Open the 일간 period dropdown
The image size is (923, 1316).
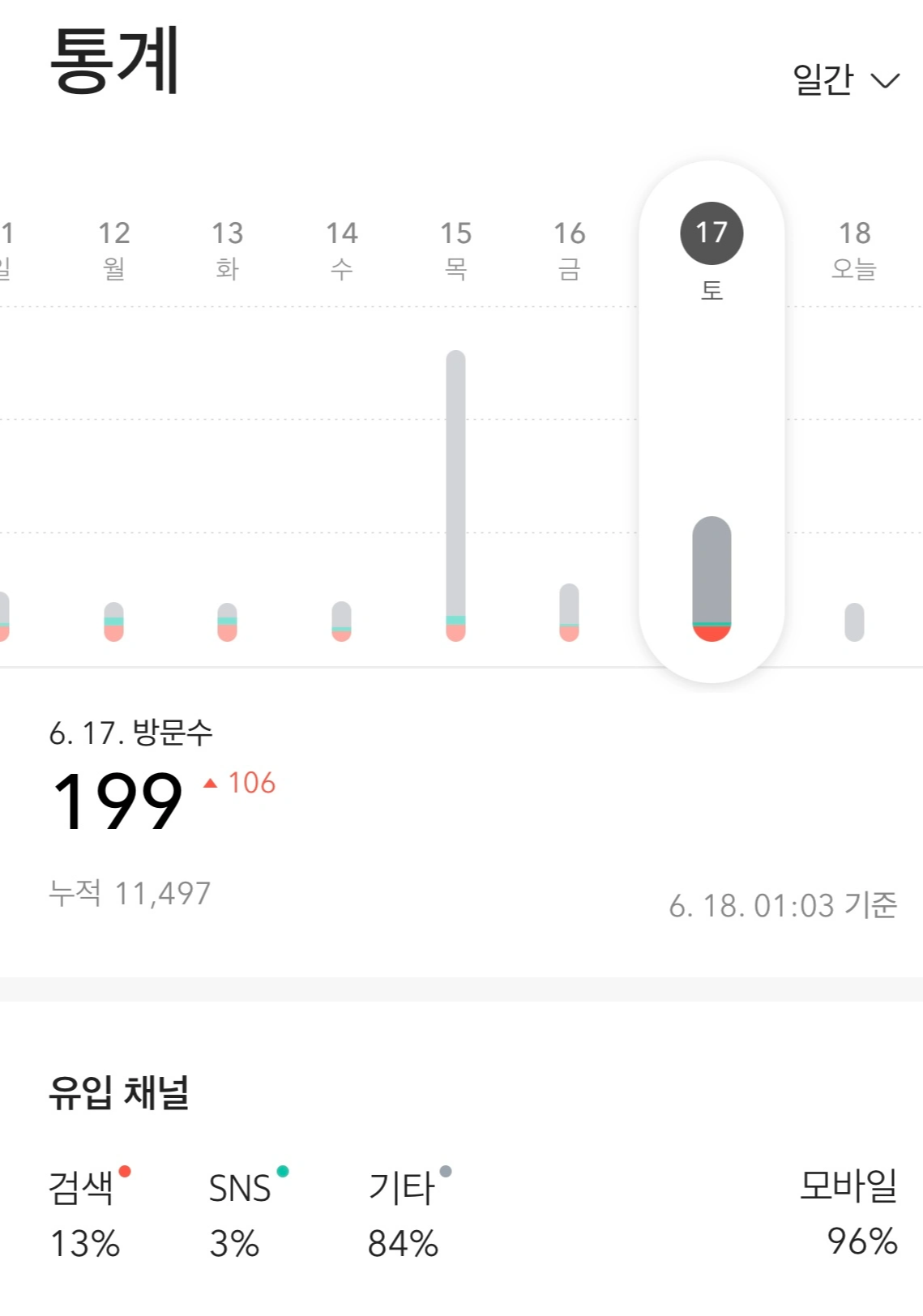tap(823, 79)
